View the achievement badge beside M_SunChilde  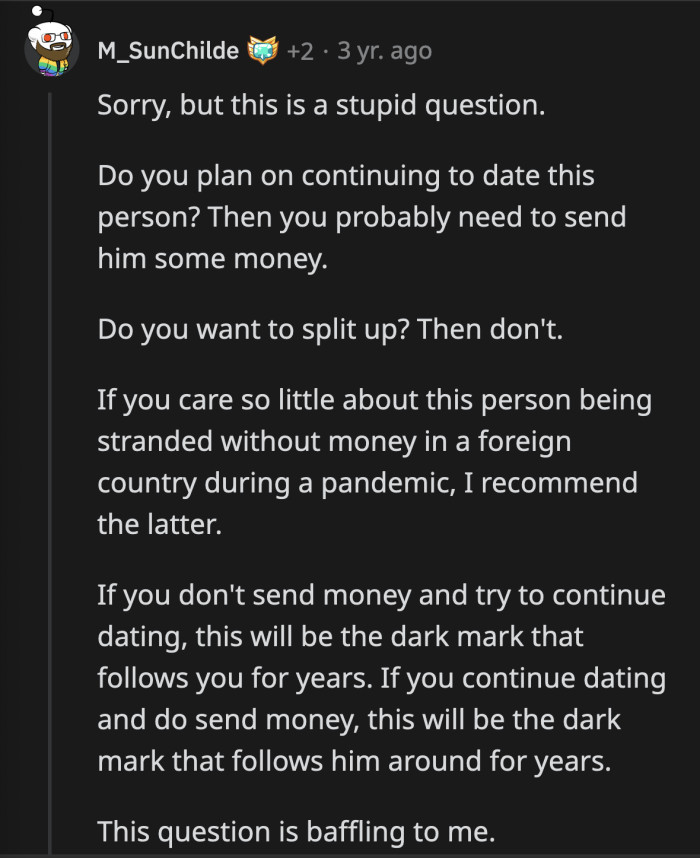(263, 51)
